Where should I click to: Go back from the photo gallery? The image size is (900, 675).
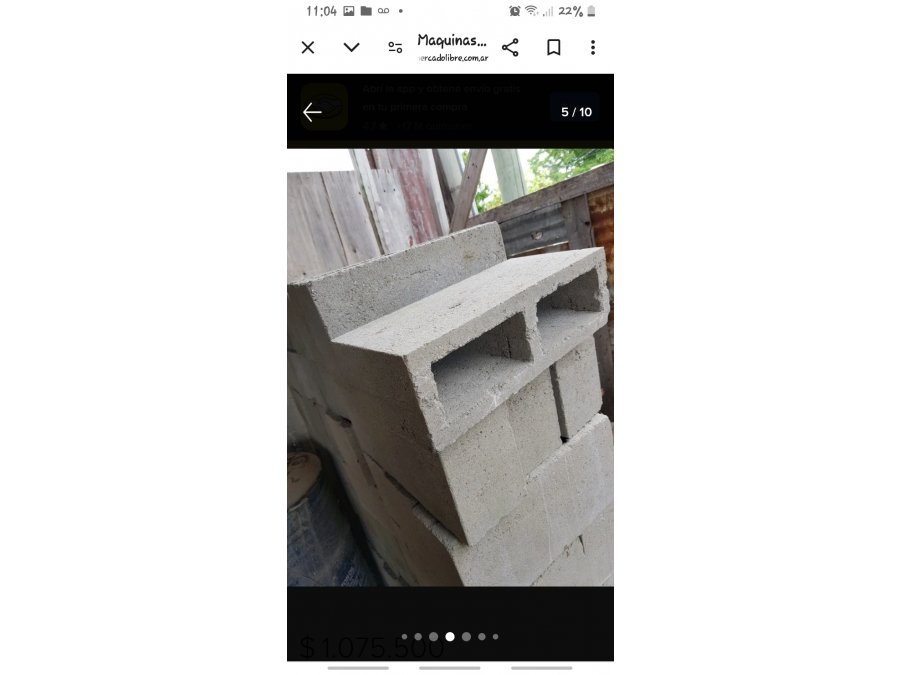pos(313,112)
